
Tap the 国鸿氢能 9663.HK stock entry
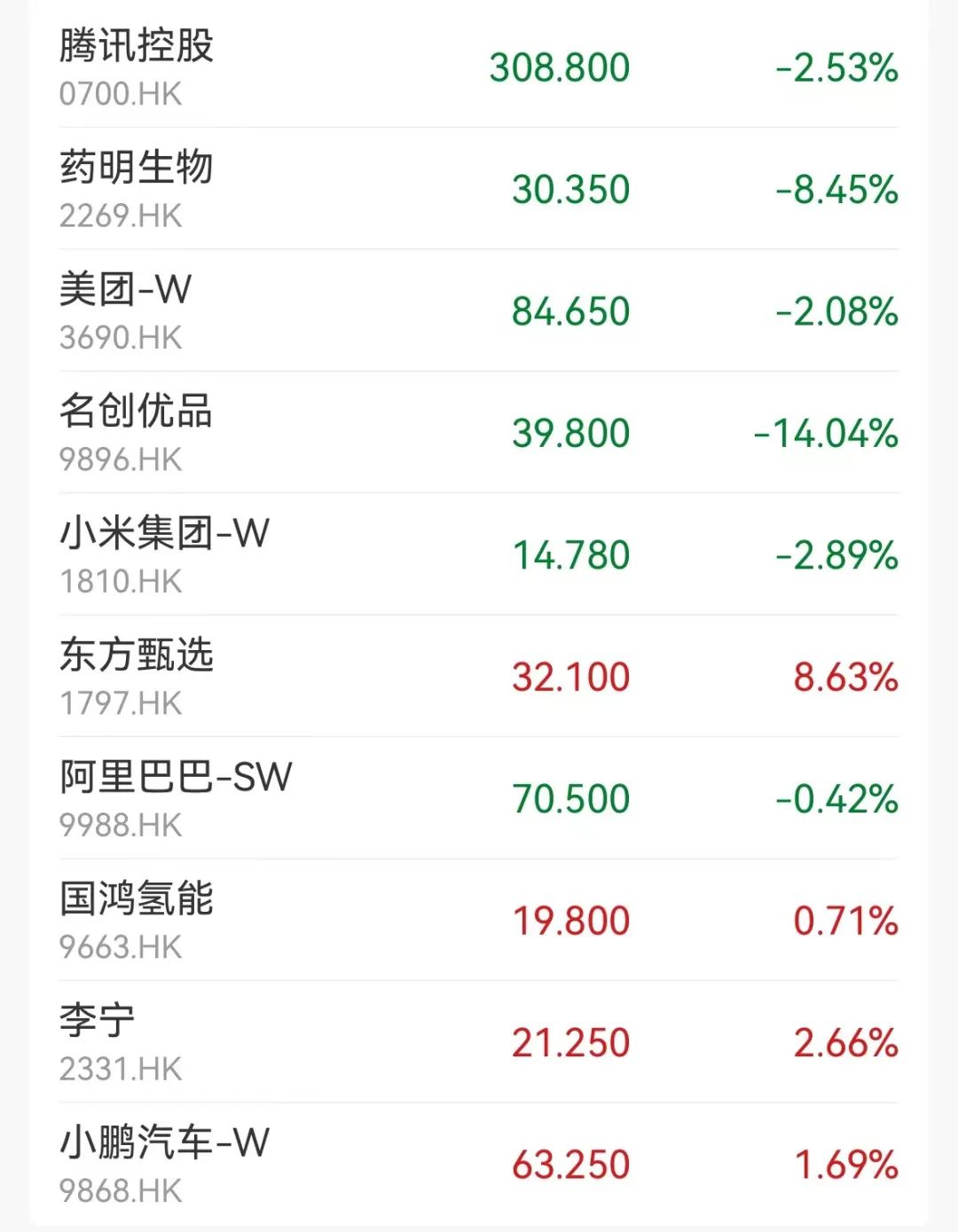479,921
